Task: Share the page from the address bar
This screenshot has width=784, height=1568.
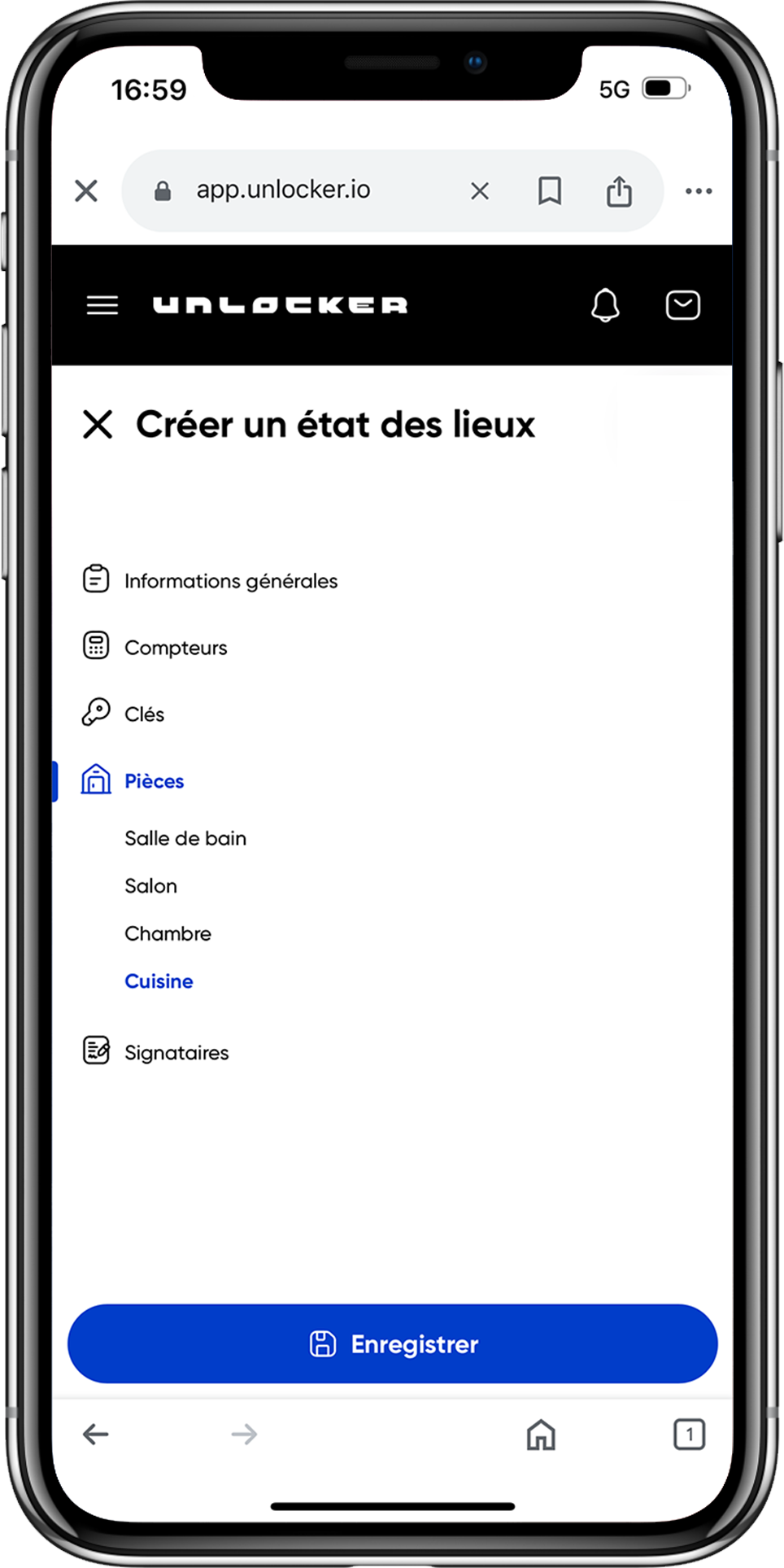Action: pos(619,191)
